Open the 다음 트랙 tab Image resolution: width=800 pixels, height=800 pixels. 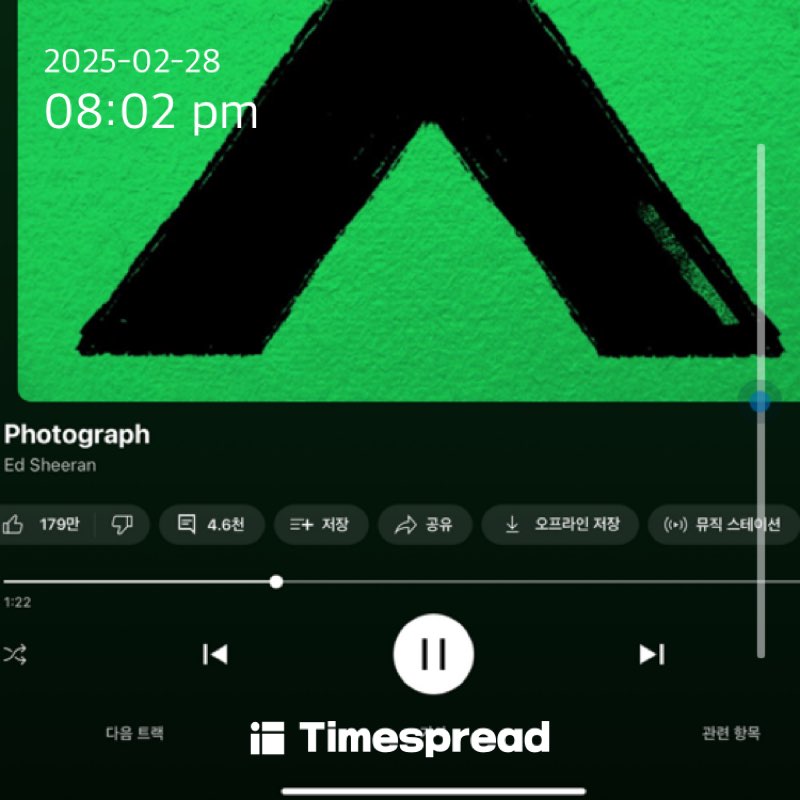135,733
